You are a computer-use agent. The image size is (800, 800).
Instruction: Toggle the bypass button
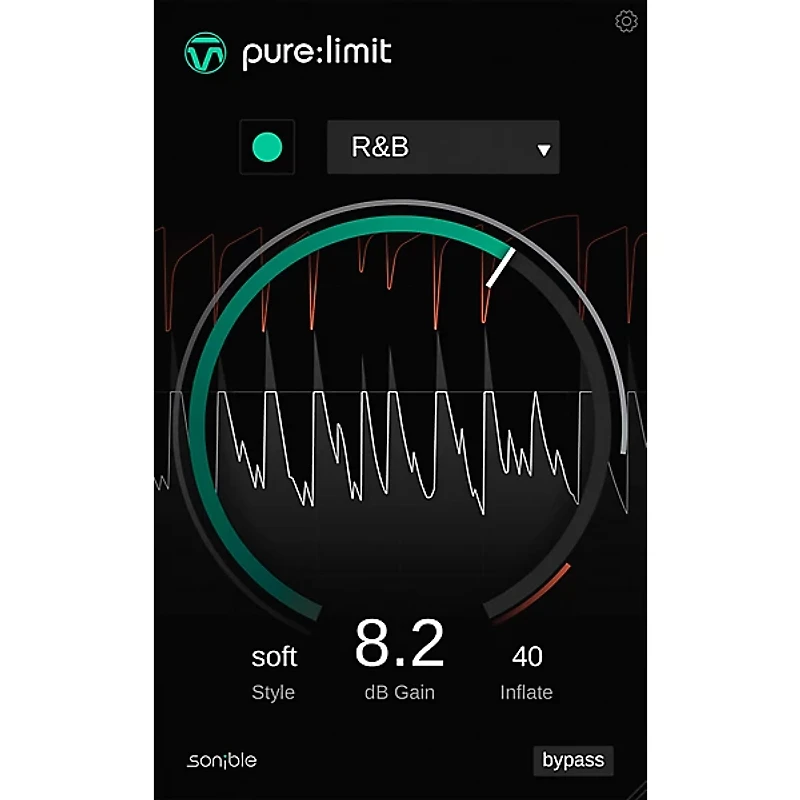pyautogui.click(x=573, y=760)
